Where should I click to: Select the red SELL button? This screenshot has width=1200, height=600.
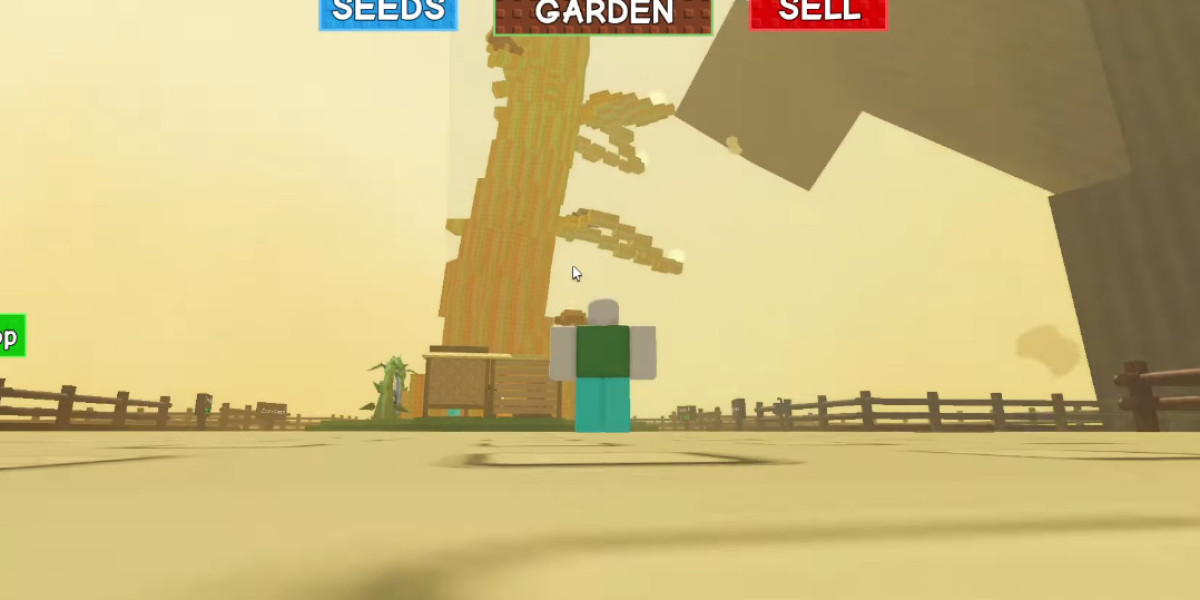(818, 12)
